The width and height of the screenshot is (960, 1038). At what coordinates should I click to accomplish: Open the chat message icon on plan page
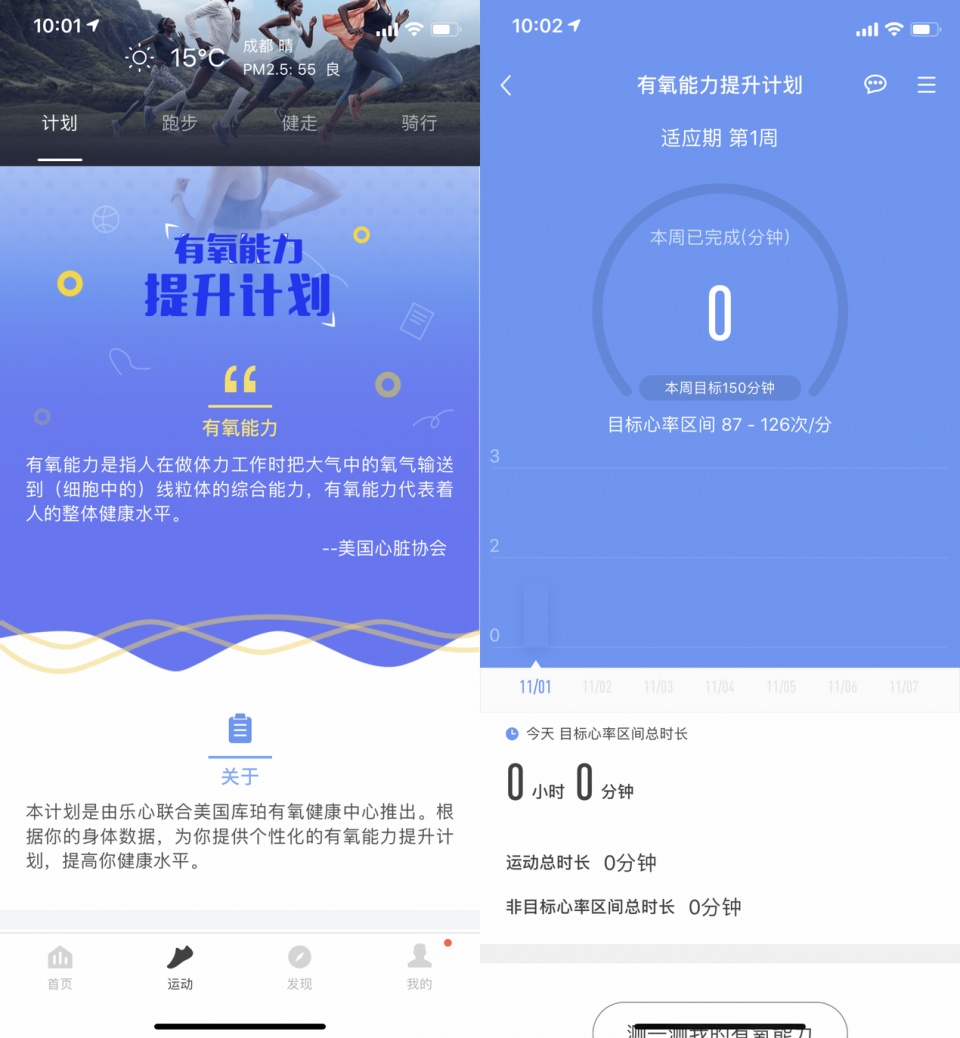(875, 85)
